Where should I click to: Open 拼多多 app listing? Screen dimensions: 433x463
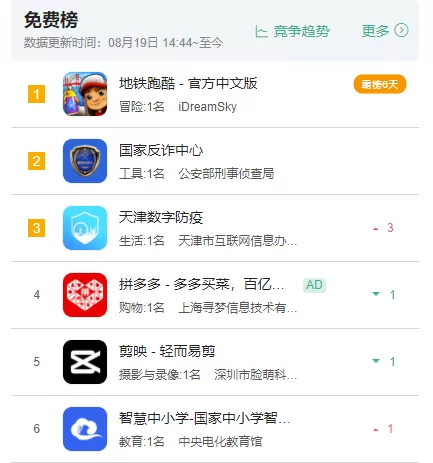coord(215,295)
